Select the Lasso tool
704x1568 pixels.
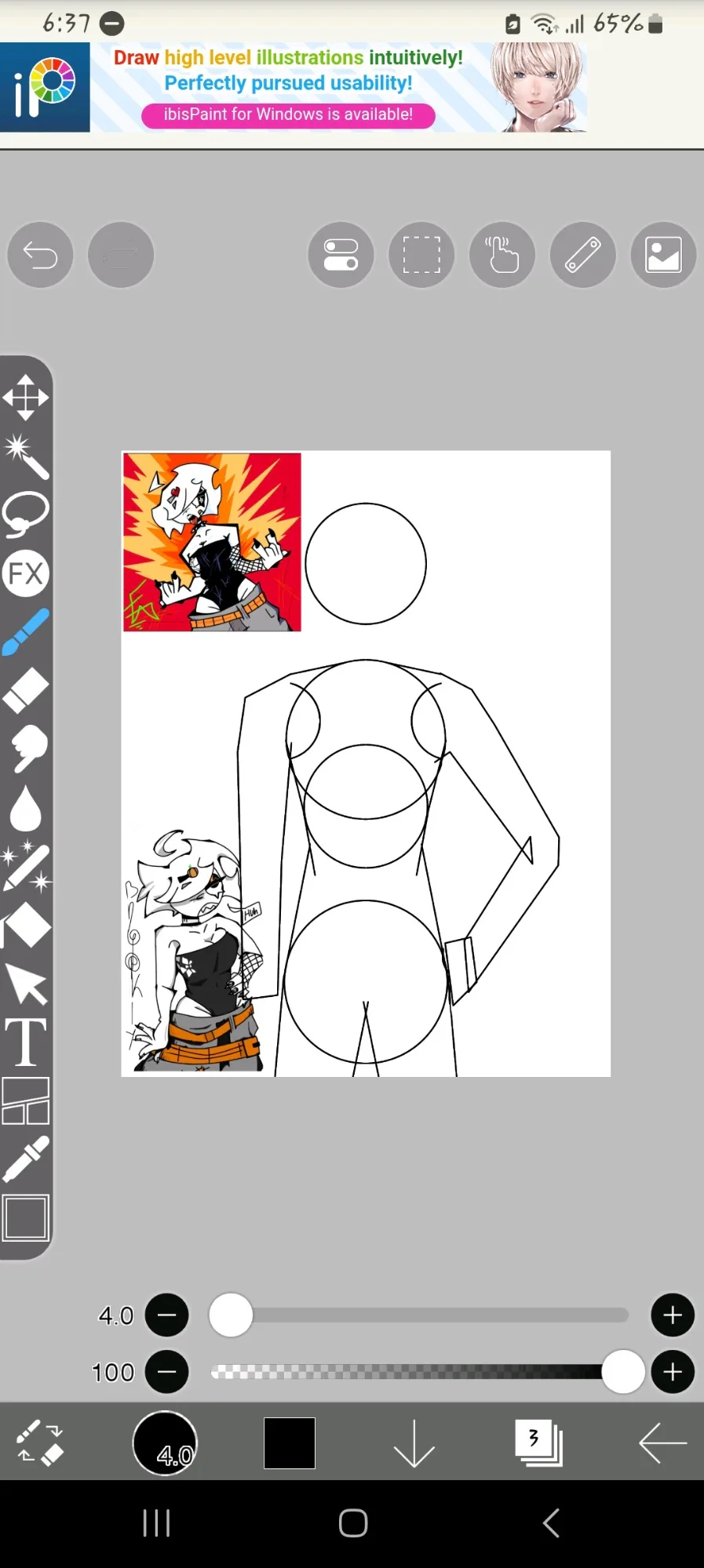[26, 515]
